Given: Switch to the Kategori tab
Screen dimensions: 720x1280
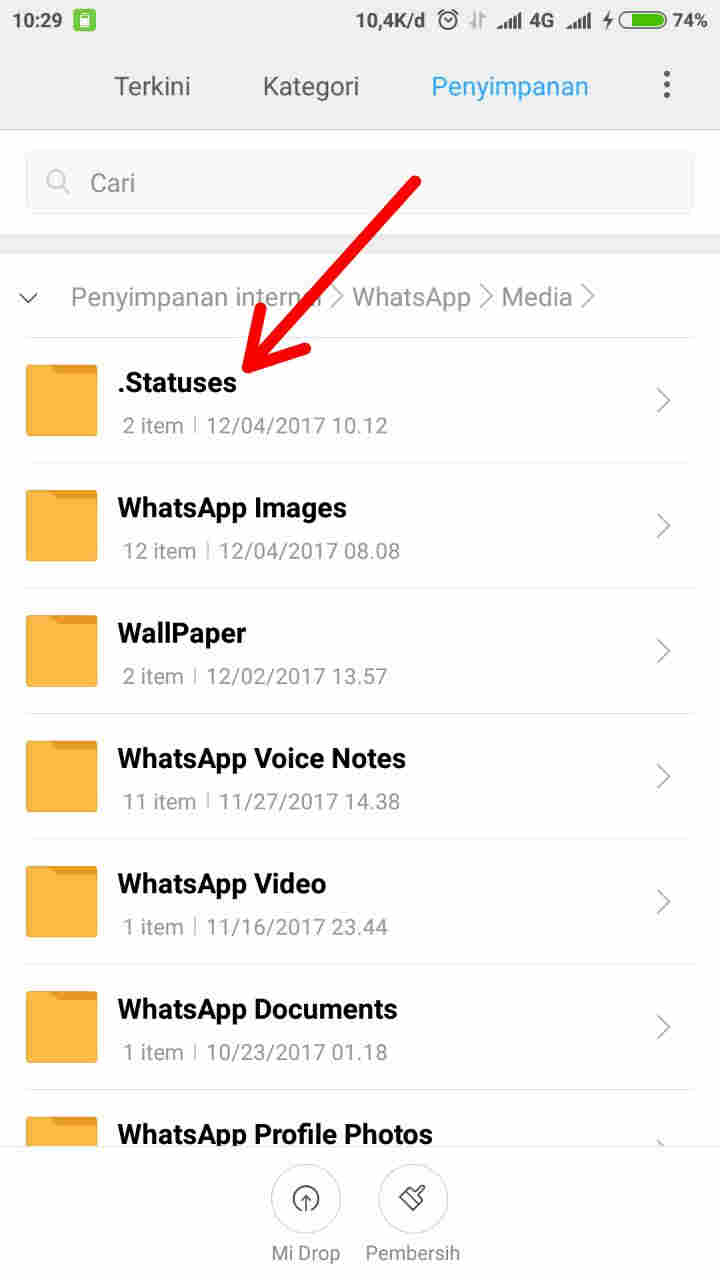Looking at the screenshot, I should (310, 86).
